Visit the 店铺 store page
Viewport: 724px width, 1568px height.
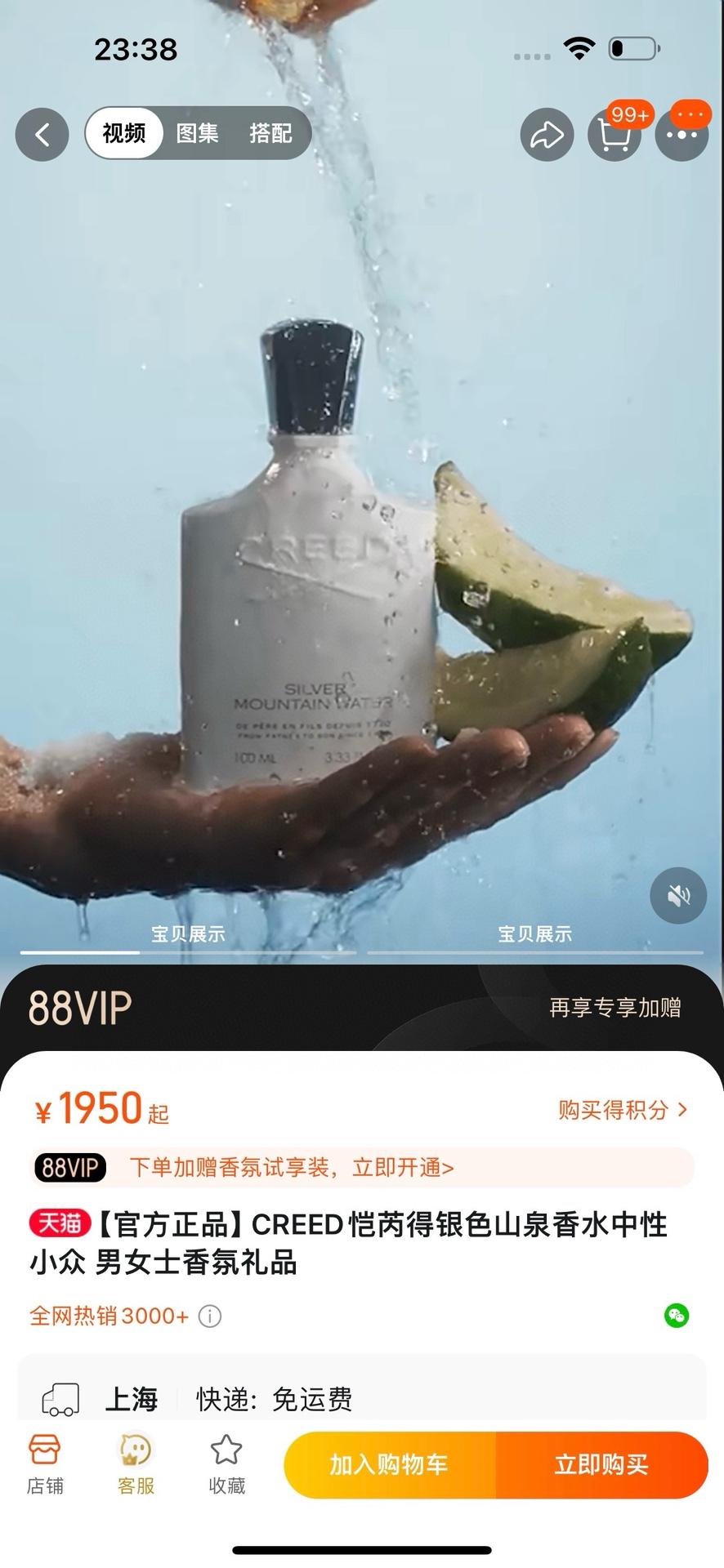(45, 1465)
